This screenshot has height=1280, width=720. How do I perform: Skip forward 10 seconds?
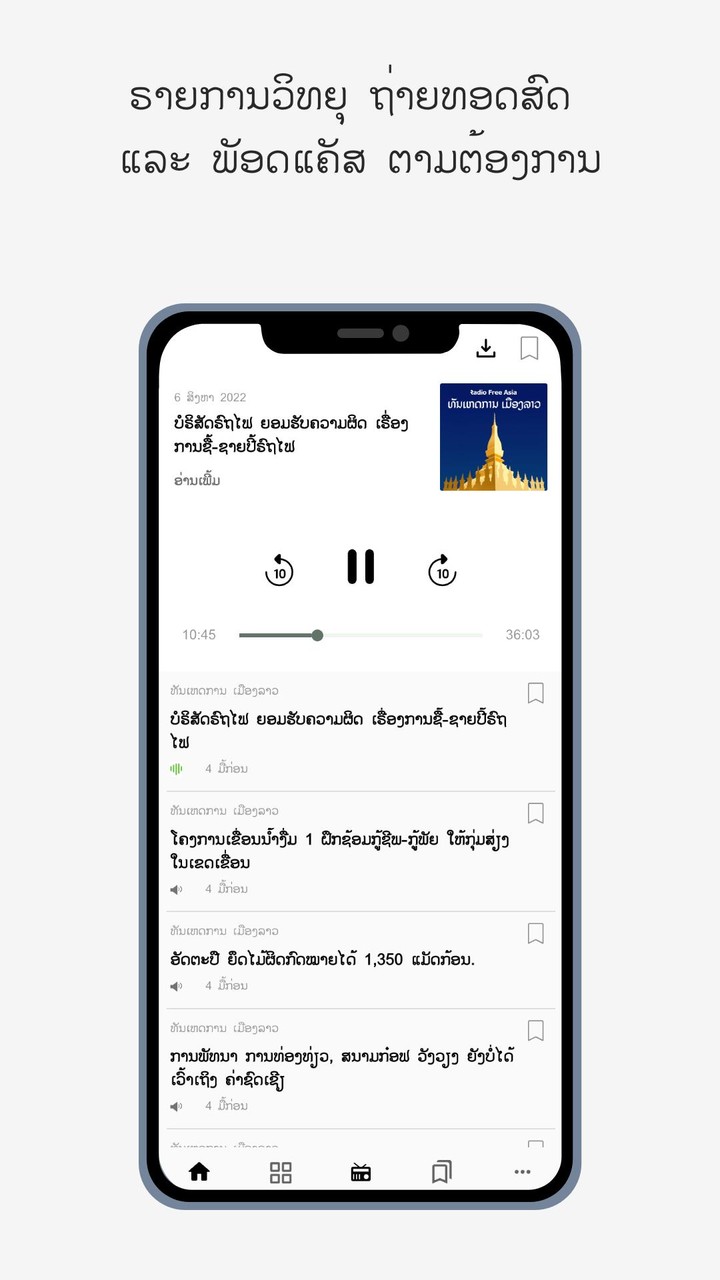[441, 567]
